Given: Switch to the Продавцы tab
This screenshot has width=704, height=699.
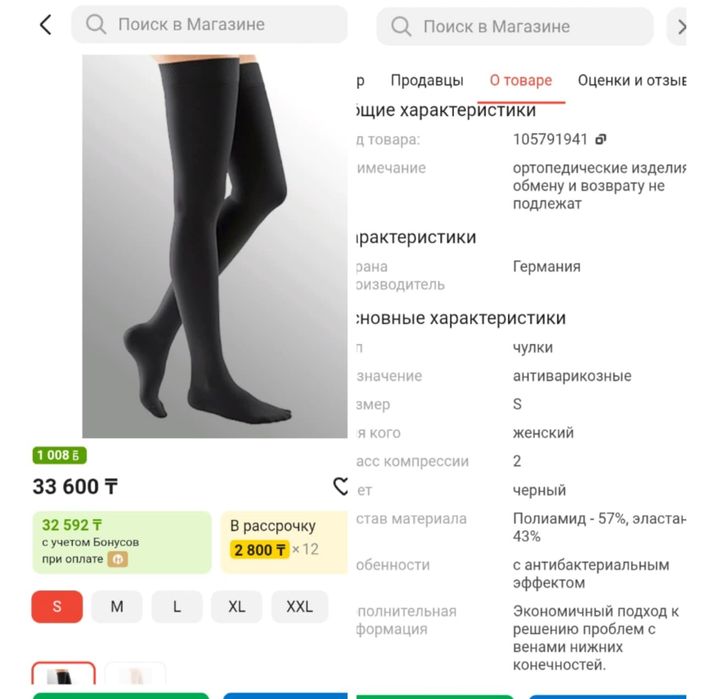Looking at the screenshot, I should pos(427,80).
